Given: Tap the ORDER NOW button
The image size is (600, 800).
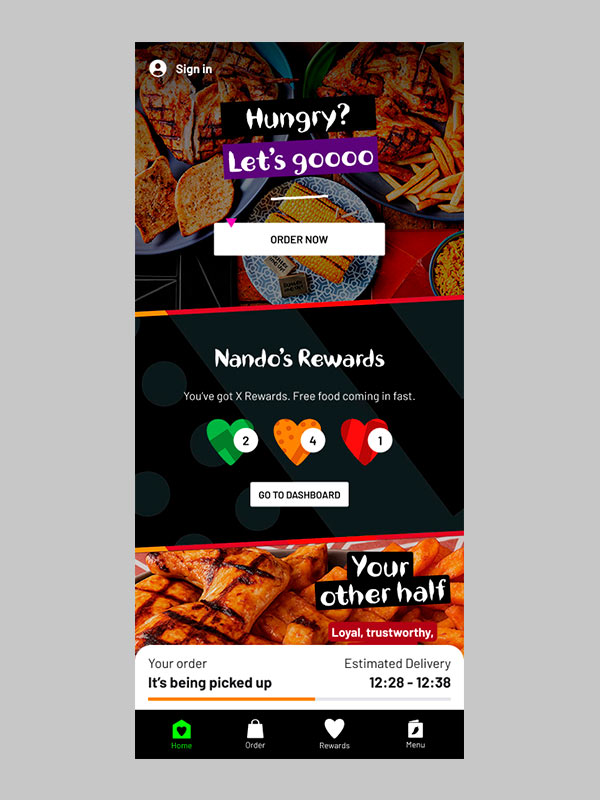Looking at the screenshot, I should (x=299, y=240).
